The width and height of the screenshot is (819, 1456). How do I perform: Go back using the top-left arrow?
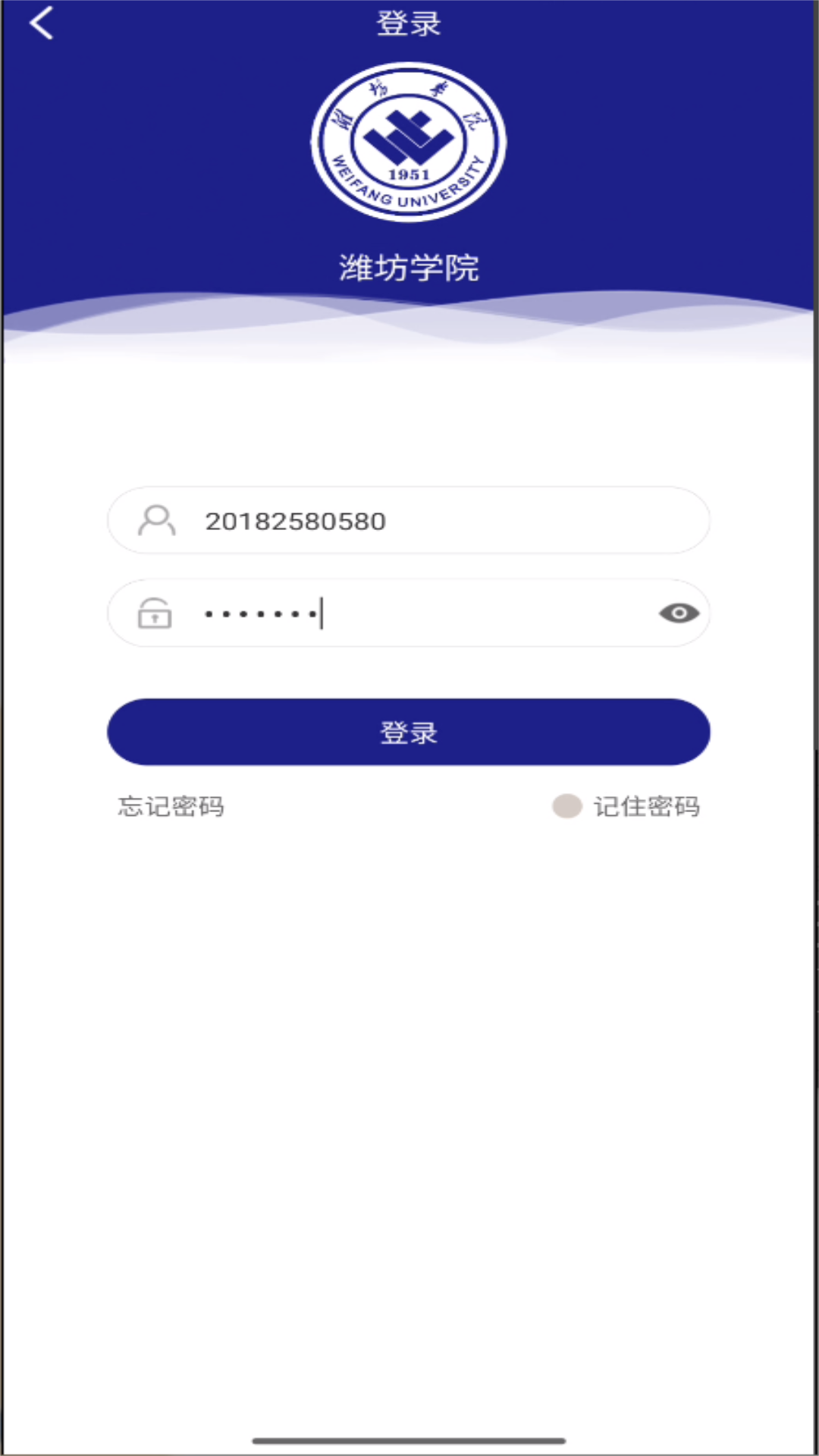pyautogui.click(x=42, y=23)
